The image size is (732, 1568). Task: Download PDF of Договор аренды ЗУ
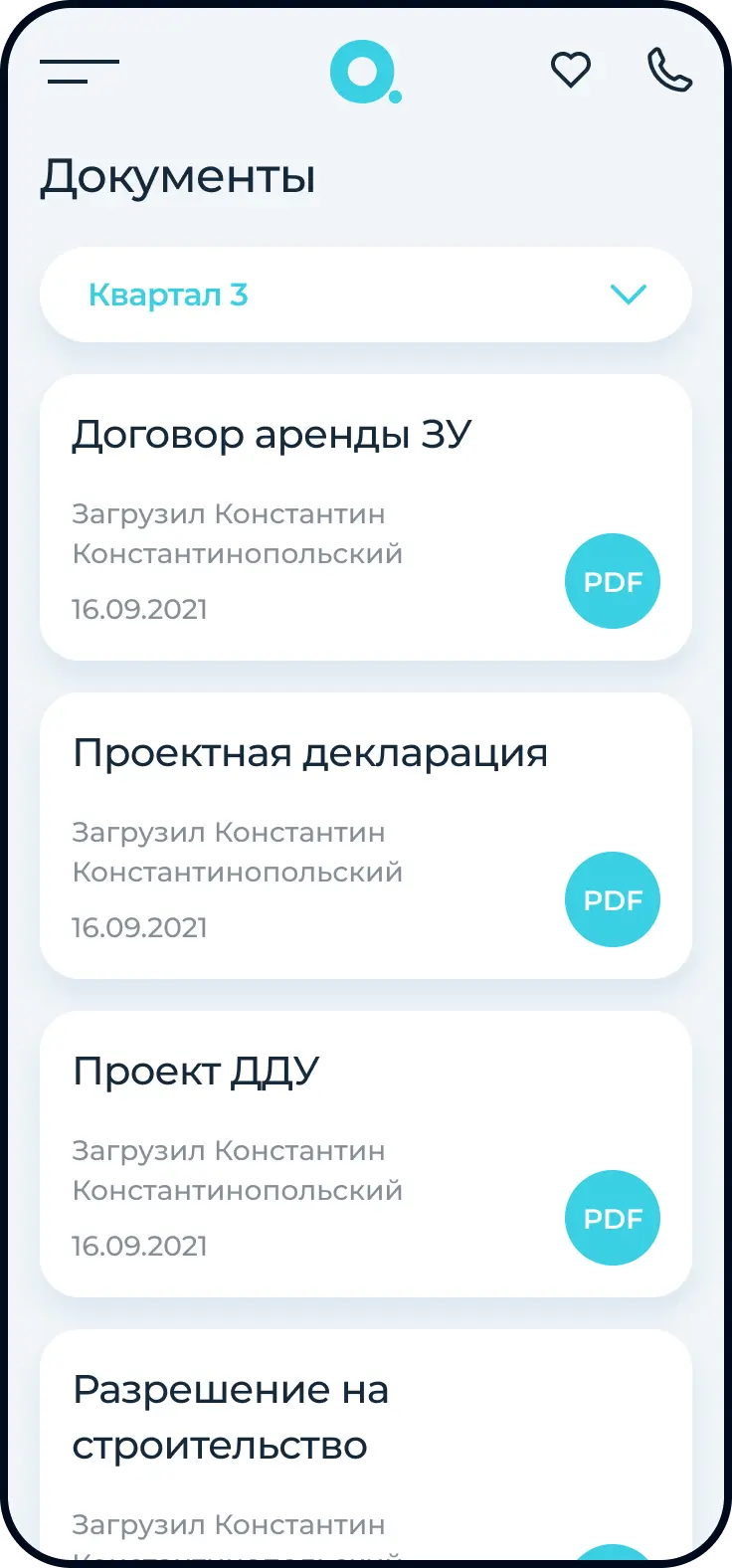612,581
